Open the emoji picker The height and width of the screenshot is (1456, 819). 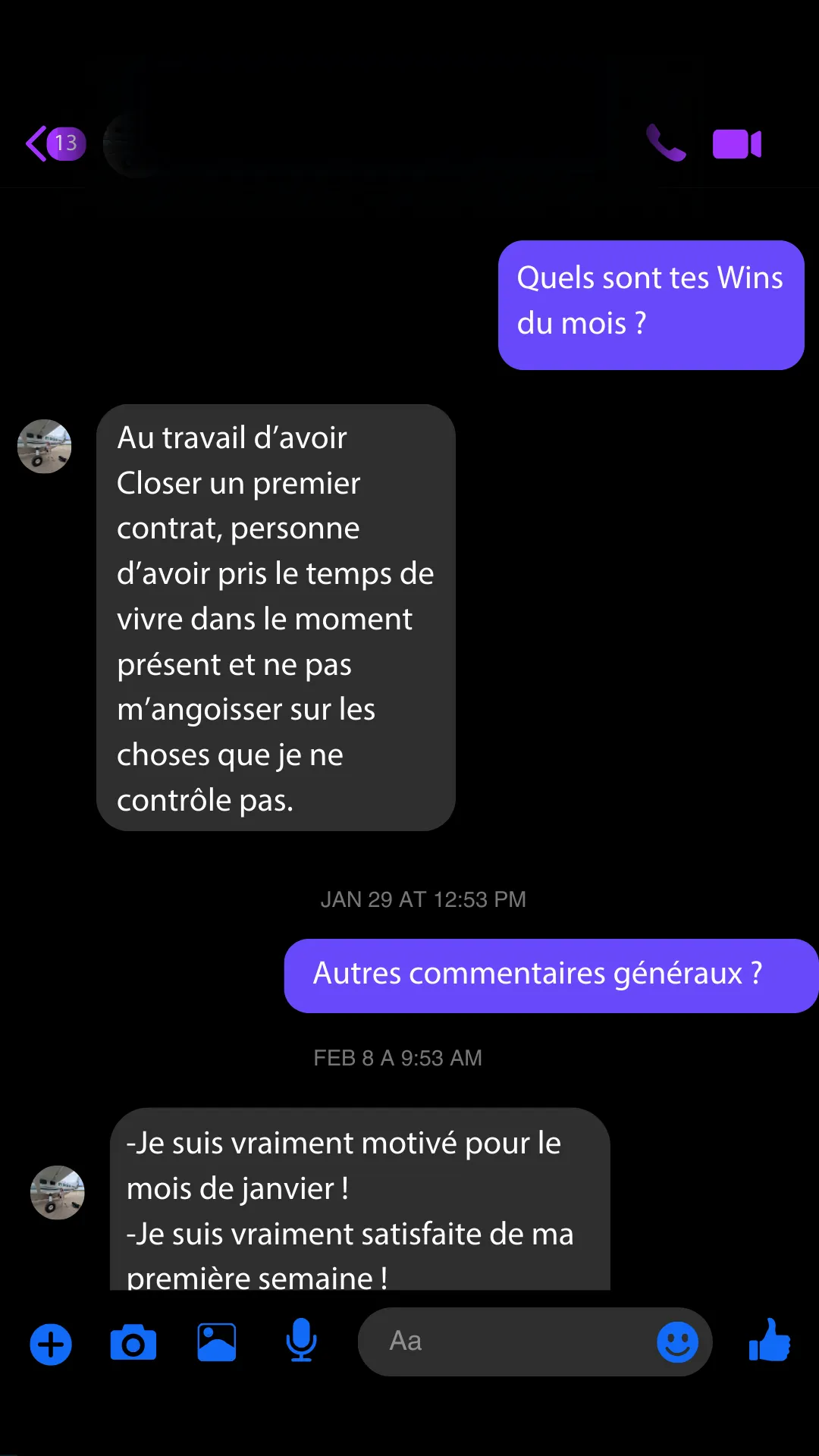[x=677, y=1342]
